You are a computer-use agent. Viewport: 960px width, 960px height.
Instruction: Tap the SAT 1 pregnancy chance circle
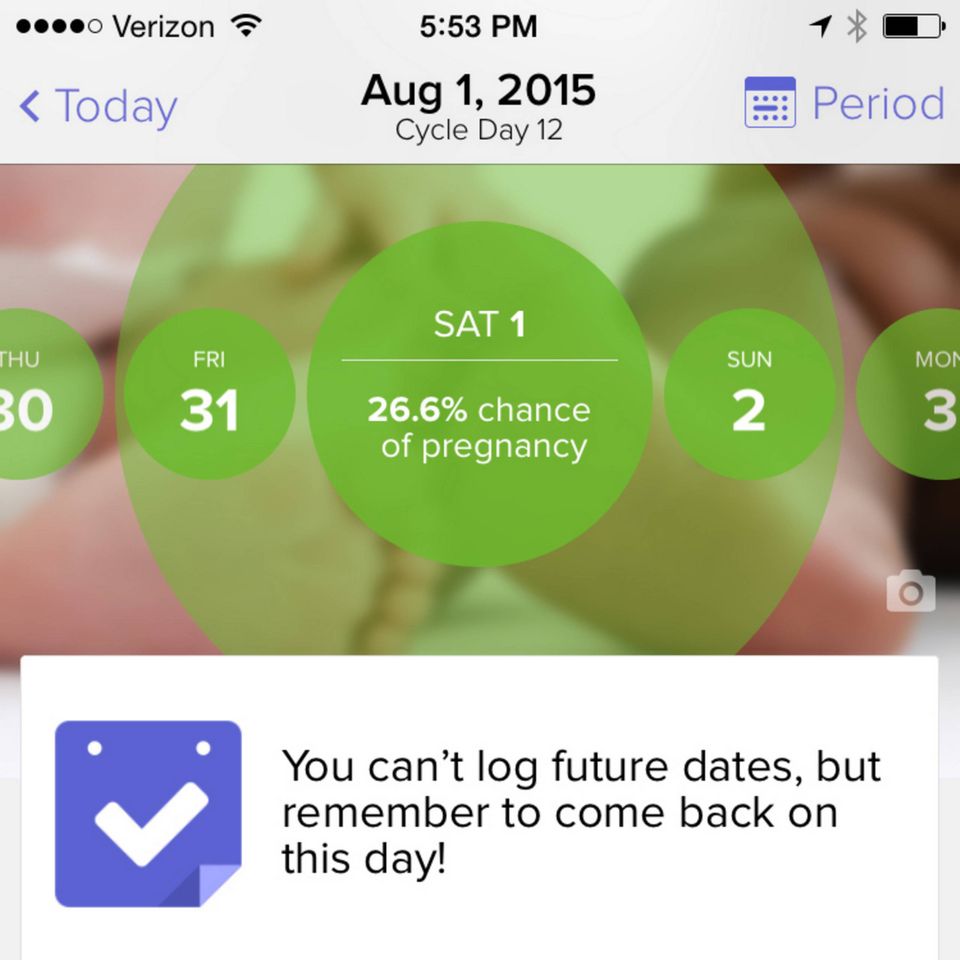tap(479, 394)
